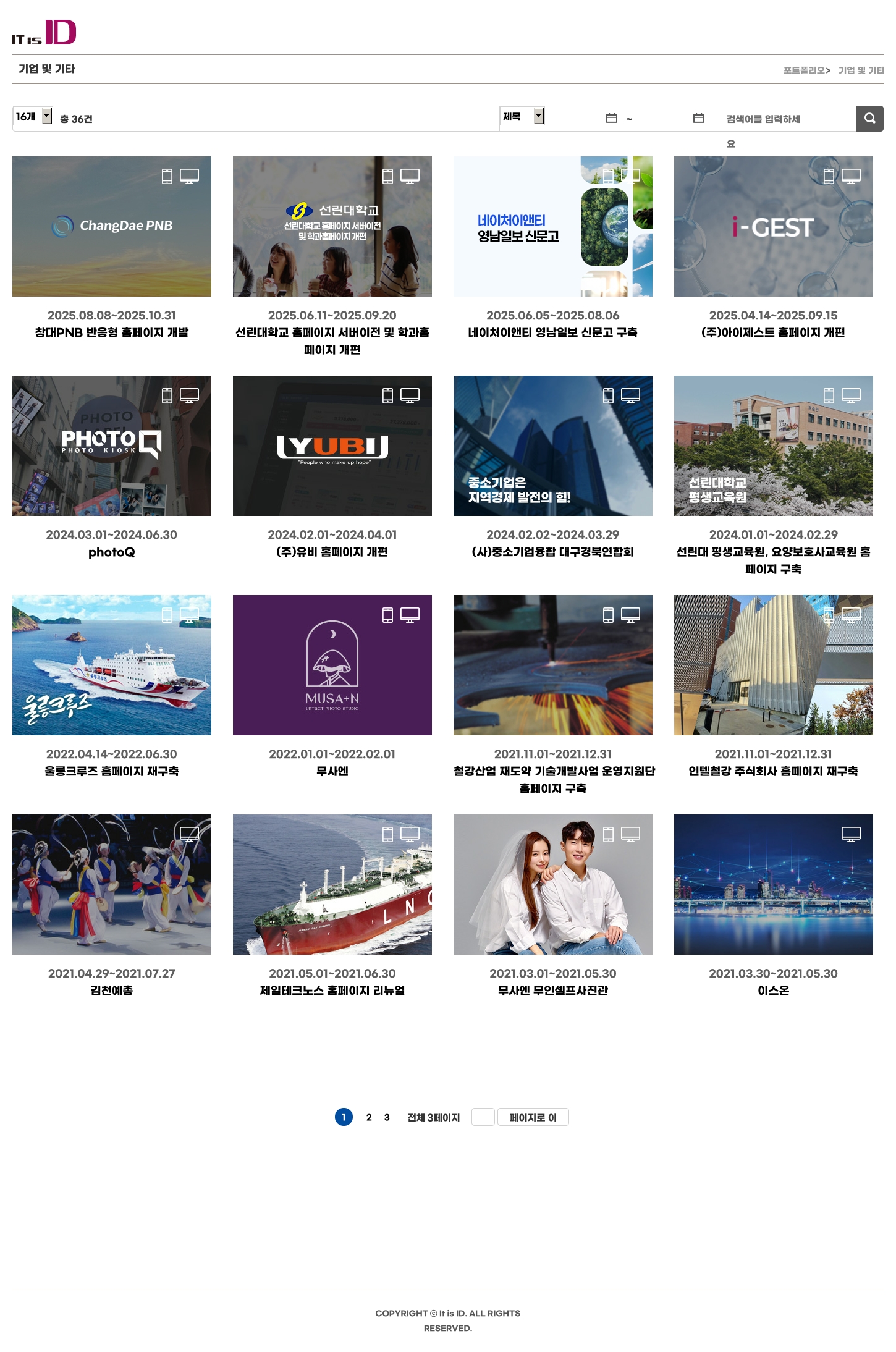Open the 창대PNB 반응형 홈페이지 개발 project
The height and width of the screenshot is (1352, 896).
pos(112,227)
